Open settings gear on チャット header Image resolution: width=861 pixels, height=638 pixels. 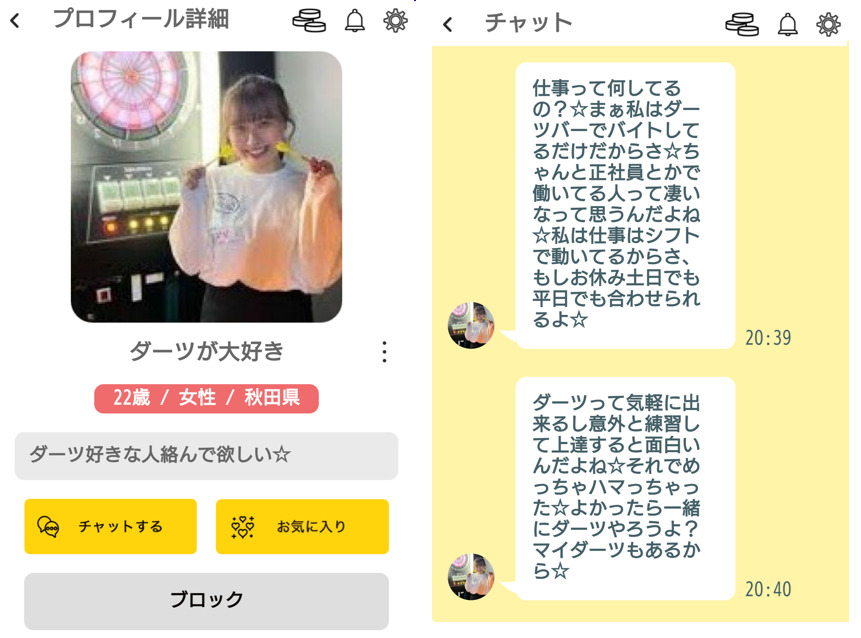click(828, 24)
